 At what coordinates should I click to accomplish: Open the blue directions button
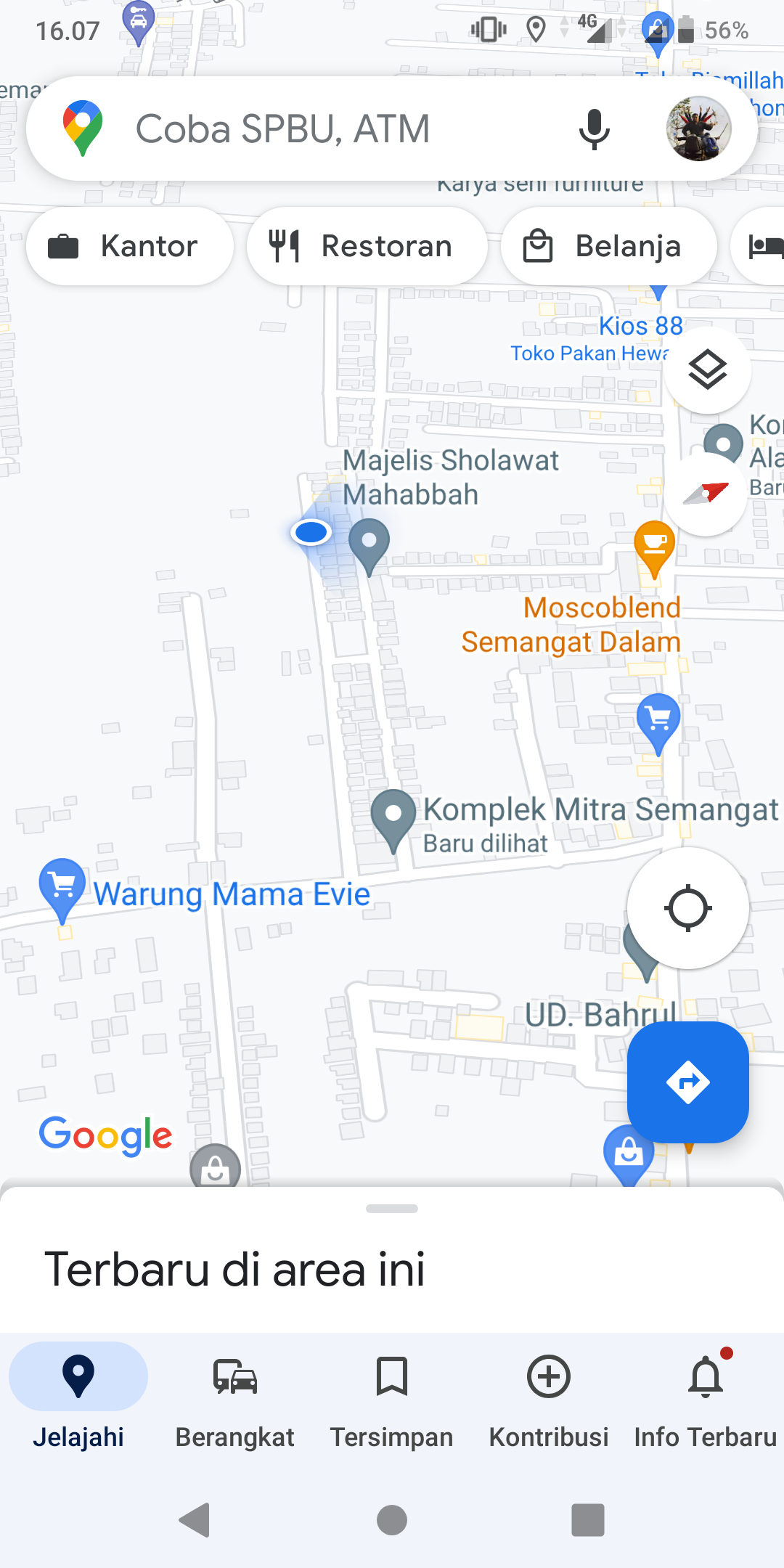coord(687,1082)
